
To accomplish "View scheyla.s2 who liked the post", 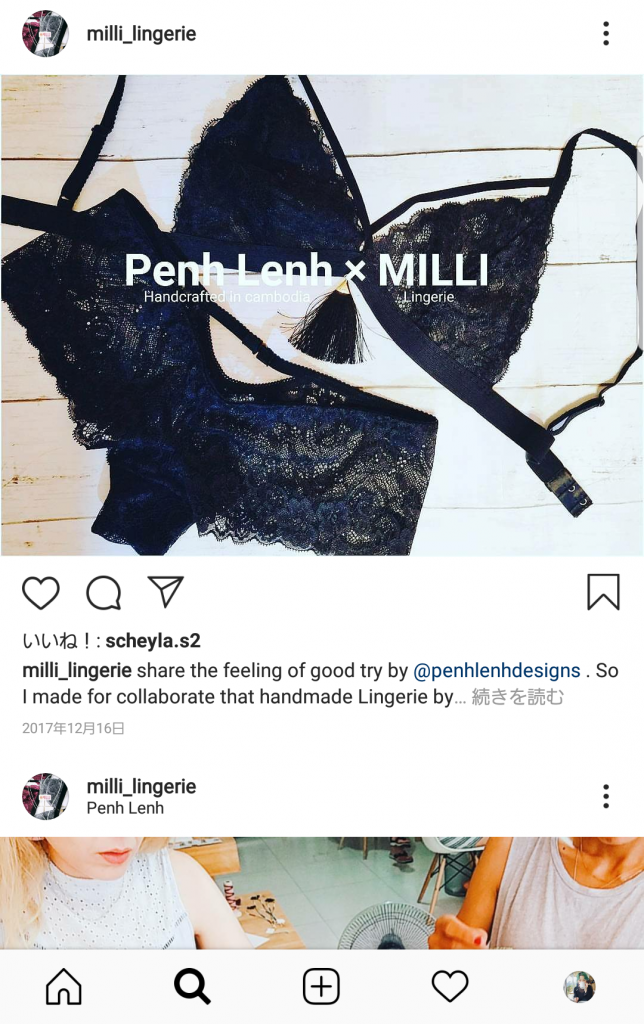I will [x=153, y=641].
